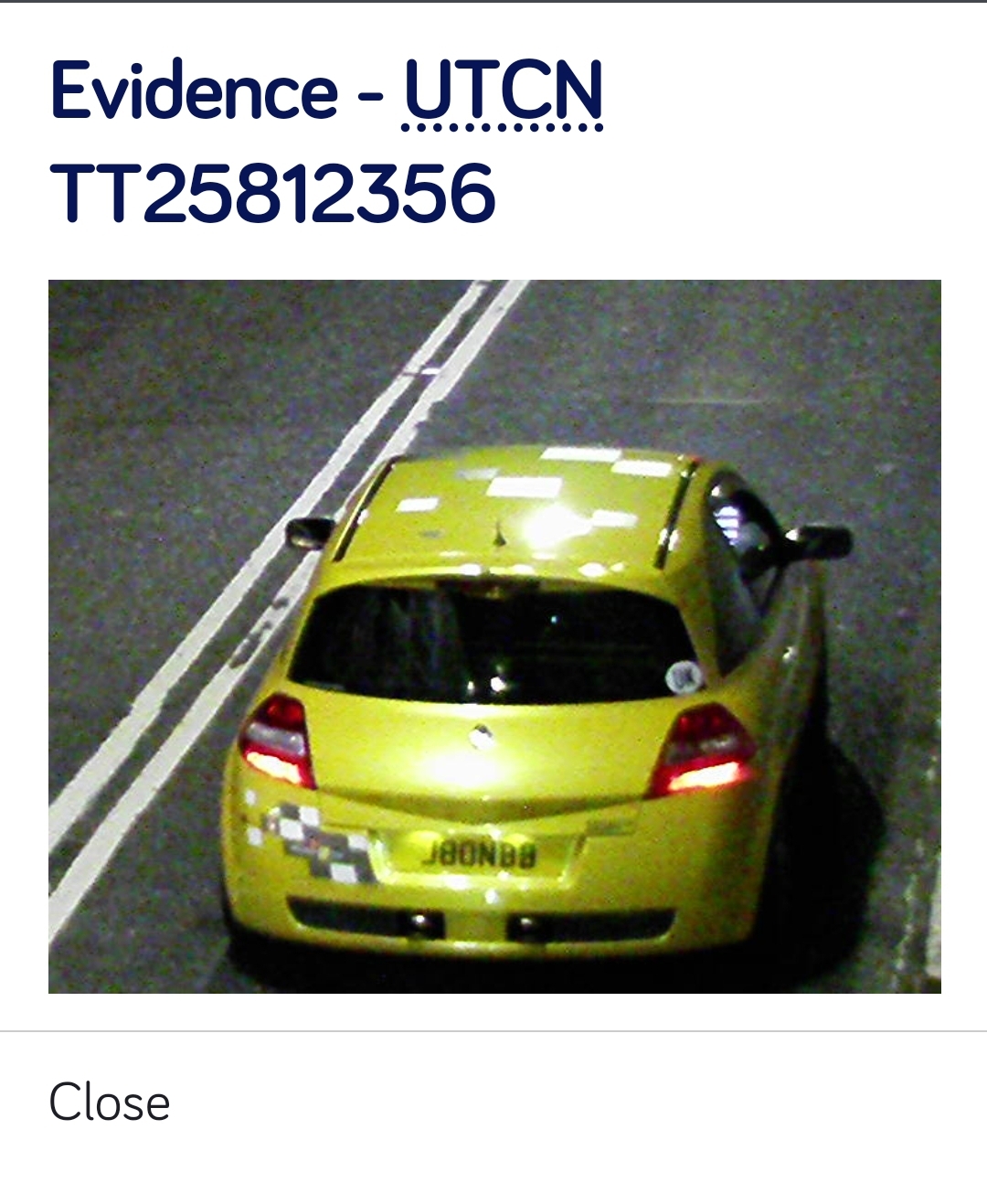
Task: Tap the UTCN abbreviation link
Action: pos(503,91)
